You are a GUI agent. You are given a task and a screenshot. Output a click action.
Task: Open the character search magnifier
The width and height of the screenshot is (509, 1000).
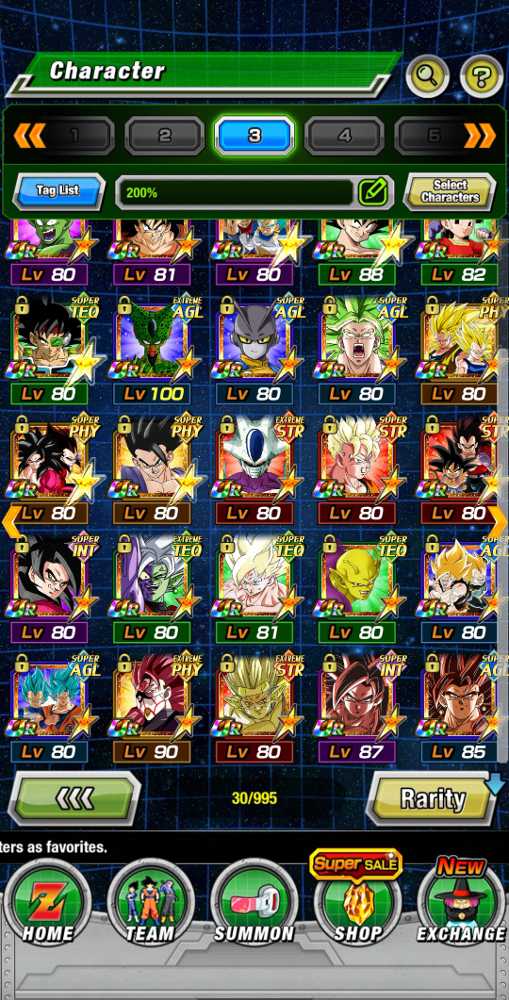coord(427,77)
